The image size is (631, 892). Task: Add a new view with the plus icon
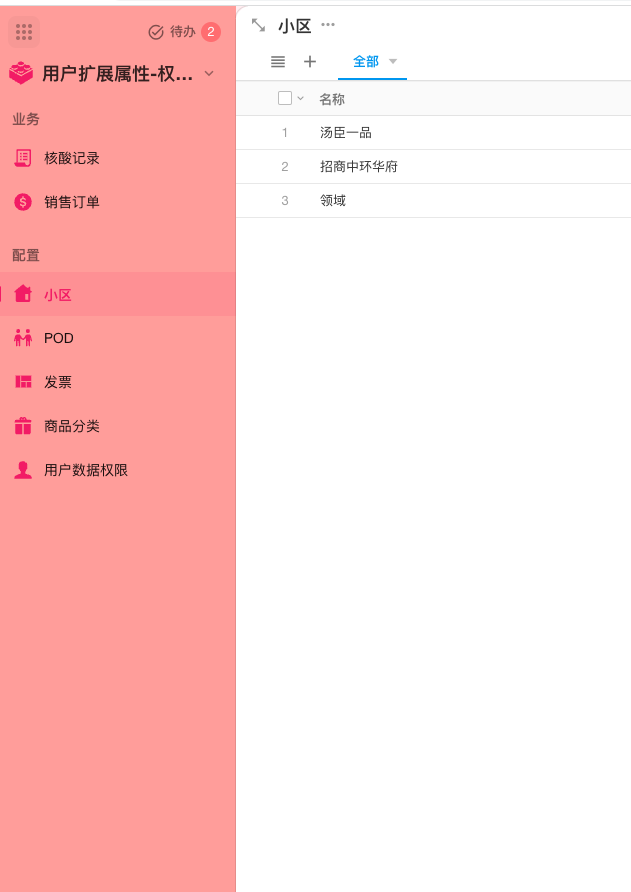(310, 62)
